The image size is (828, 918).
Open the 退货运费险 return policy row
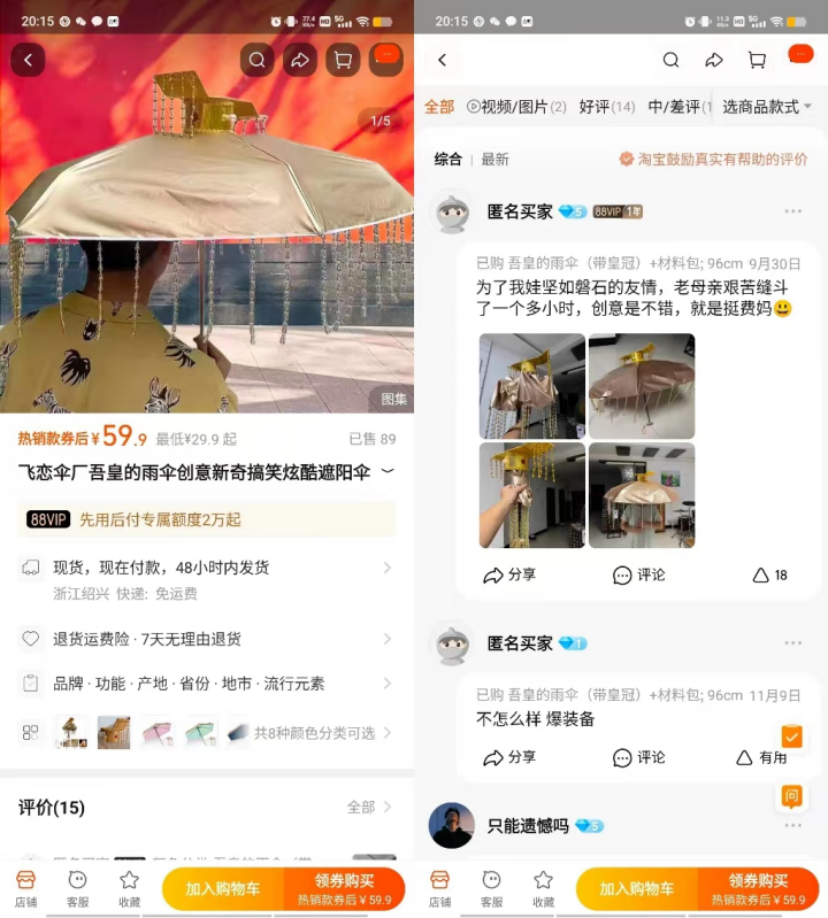(x=207, y=638)
